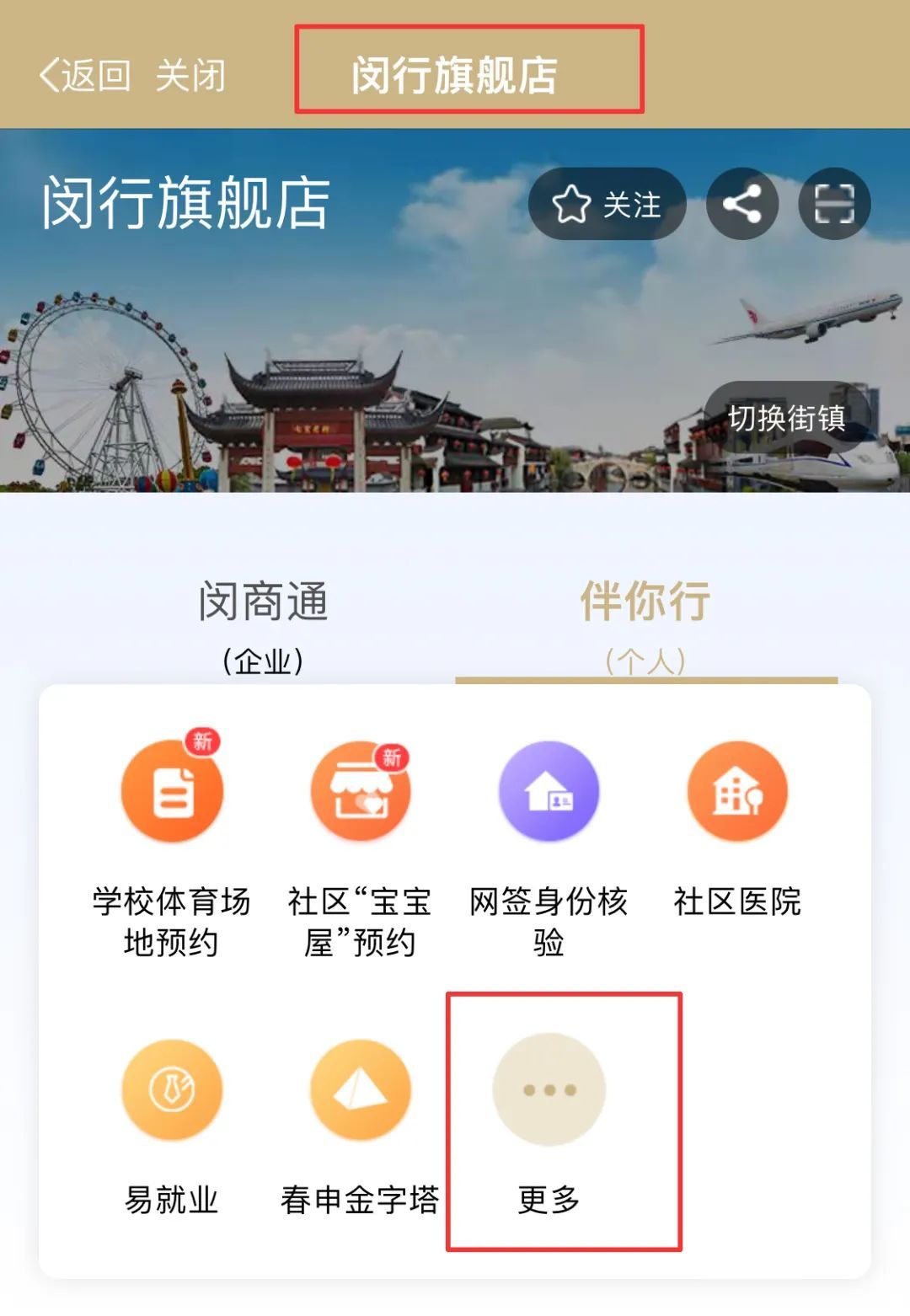Open 社区医院 service
The width and height of the screenshot is (910, 1316).
pyautogui.click(x=737, y=792)
